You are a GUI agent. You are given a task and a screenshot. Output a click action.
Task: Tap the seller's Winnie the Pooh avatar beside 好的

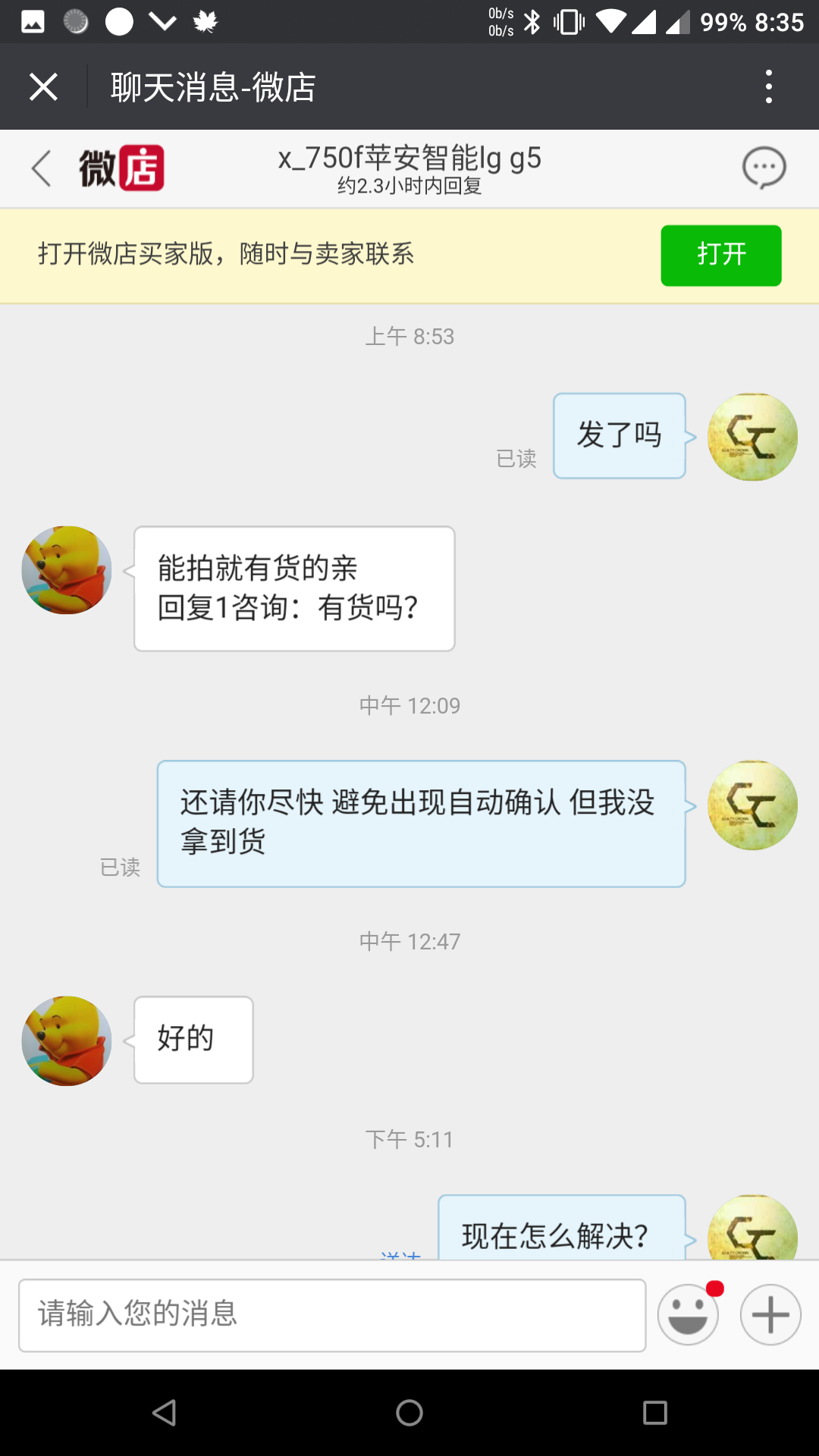click(x=67, y=1040)
